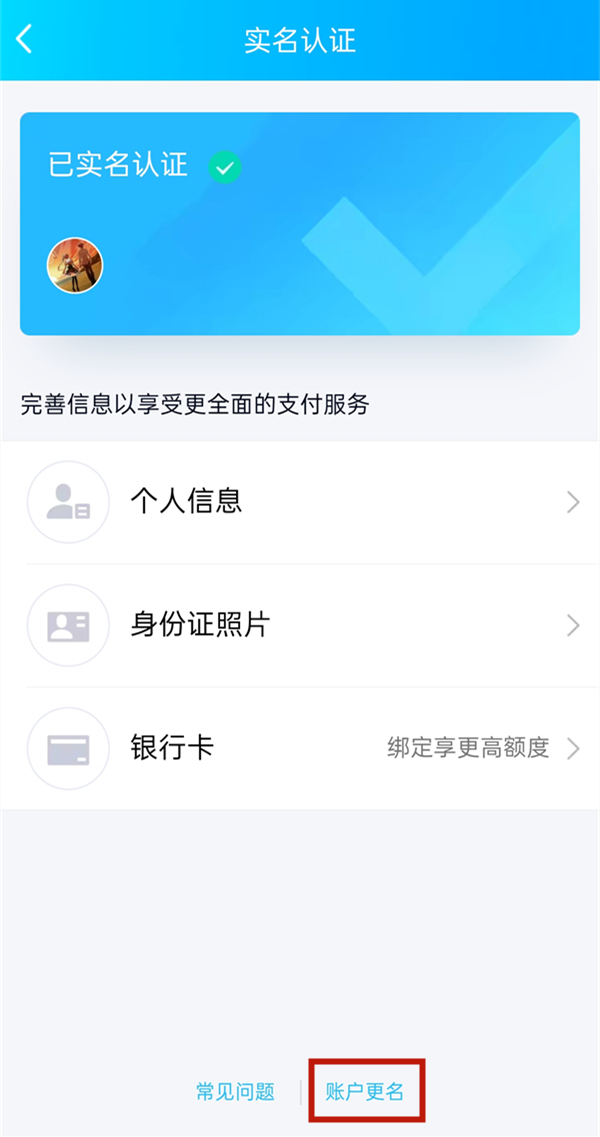This screenshot has height=1137, width=600.
Task: Tap the 常见问题 link
Action: tap(235, 1091)
